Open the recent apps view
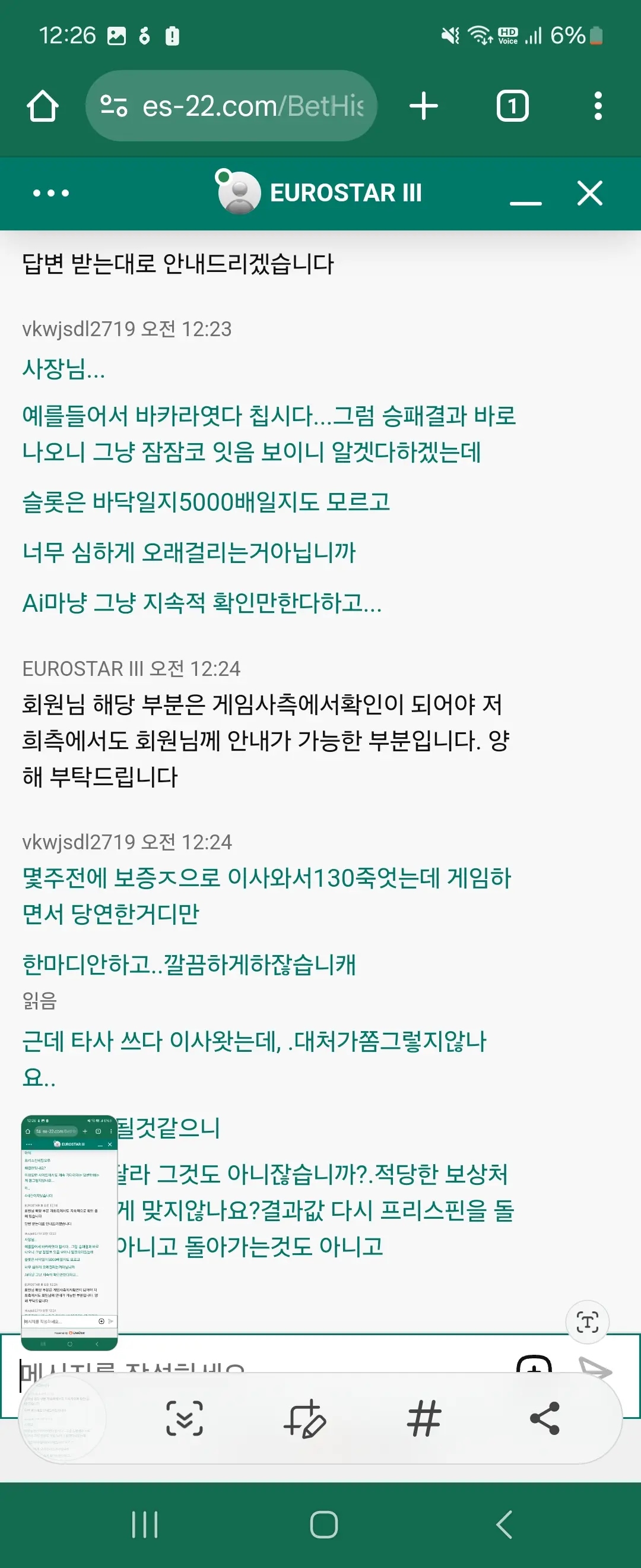 pos(145,1525)
